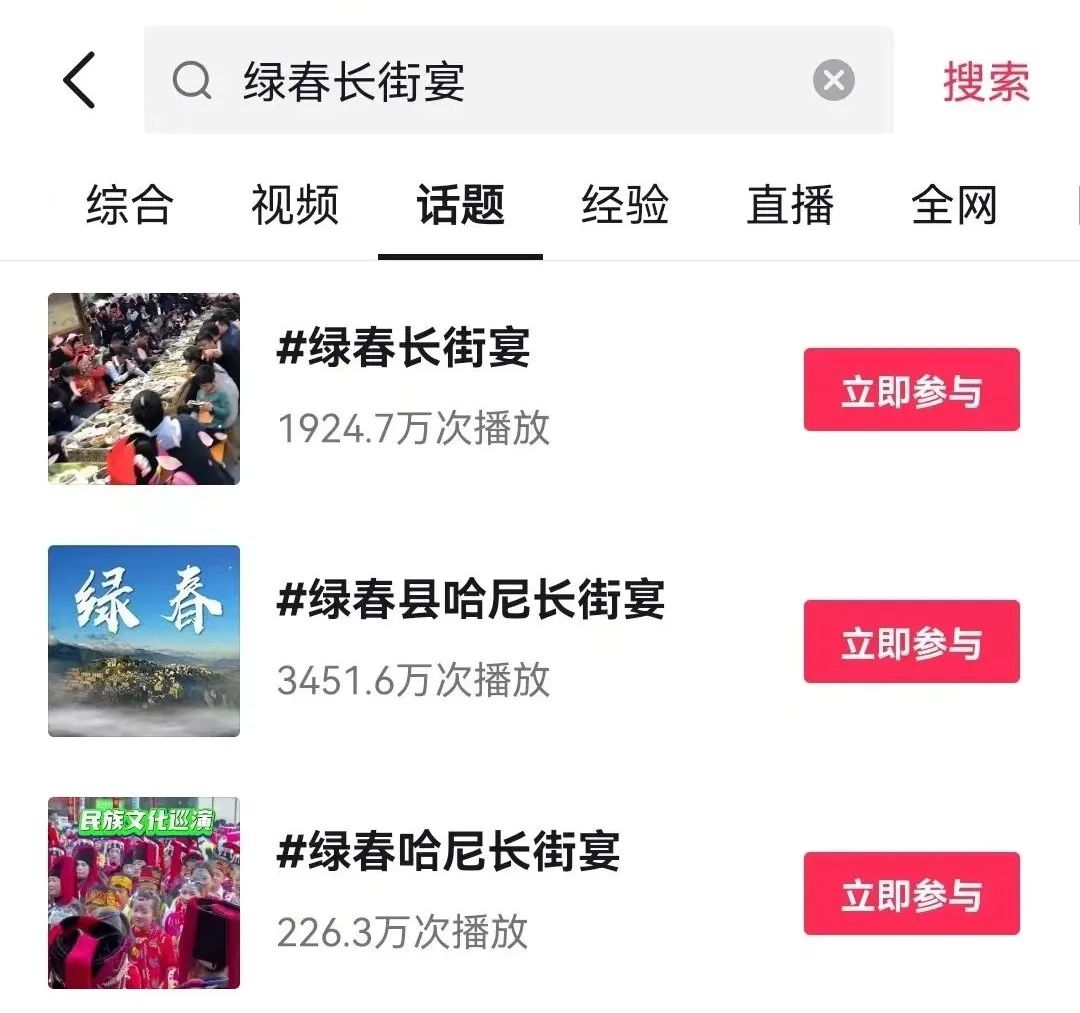Viewport: 1080px width, 1013px height.
Task: Switch to the 综合 tab
Action: click(x=130, y=206)
